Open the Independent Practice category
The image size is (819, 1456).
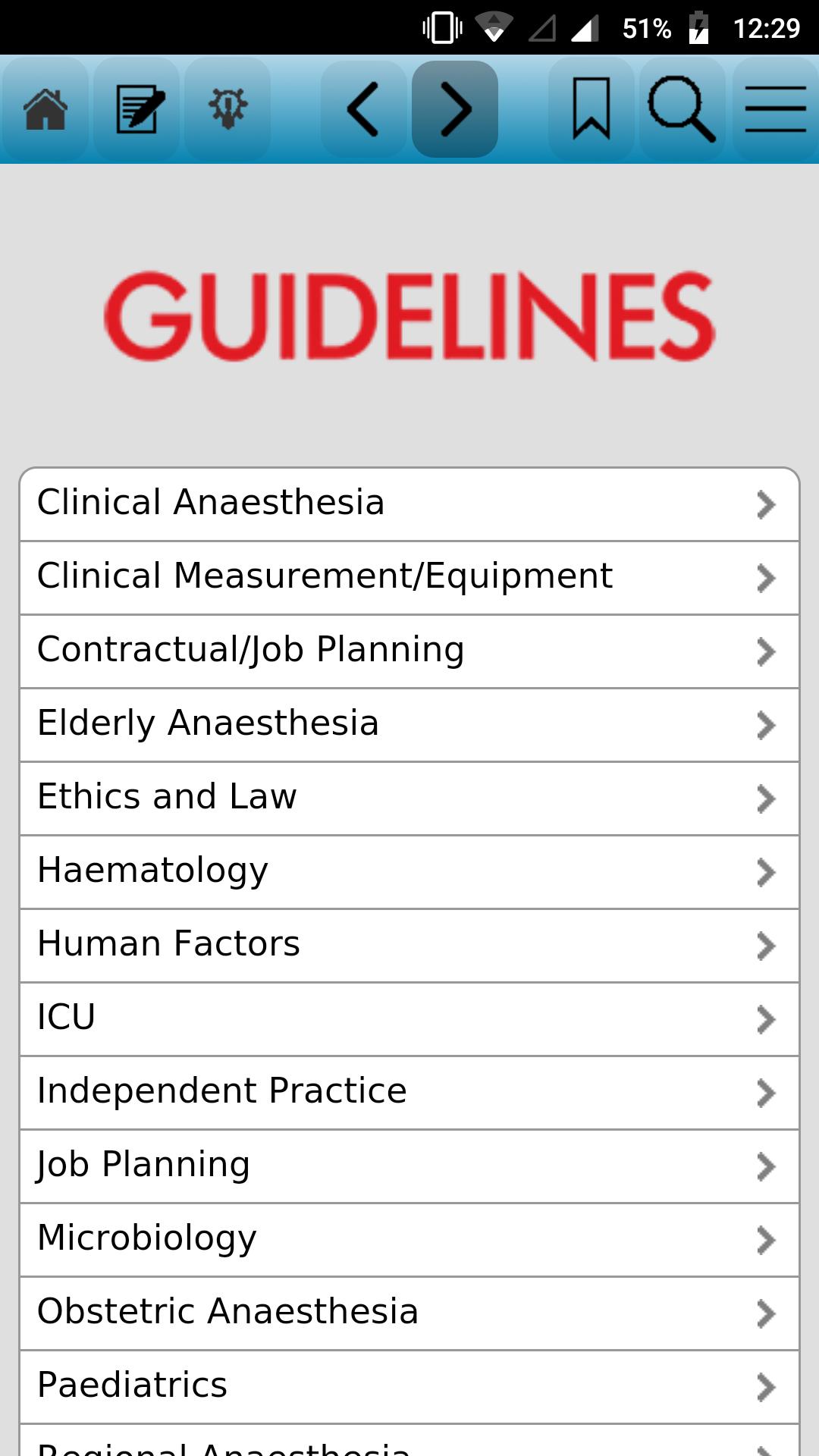[x=221, y=1092]
